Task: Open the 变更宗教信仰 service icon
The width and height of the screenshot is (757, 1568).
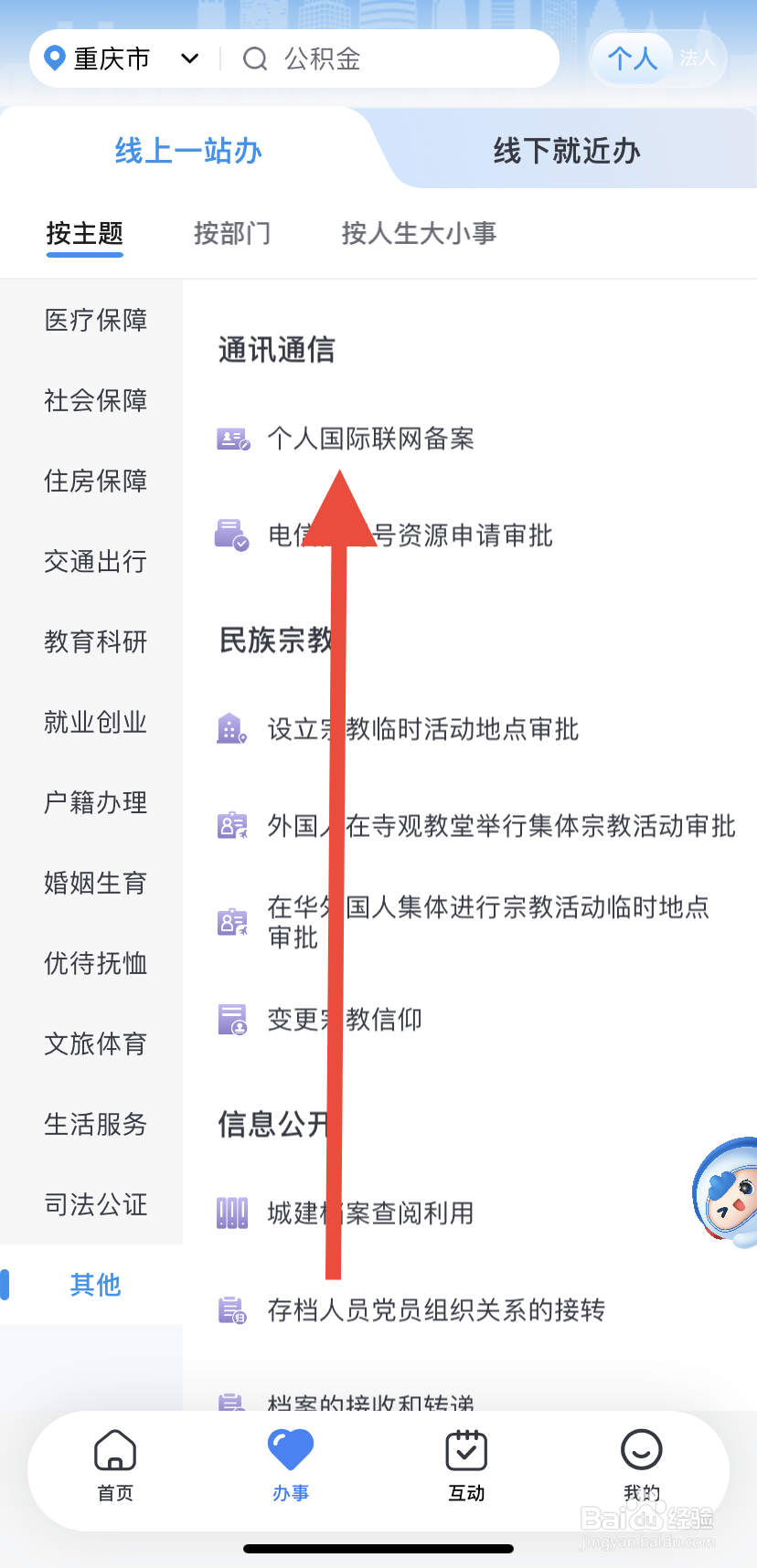Action: click(232, 1019)
